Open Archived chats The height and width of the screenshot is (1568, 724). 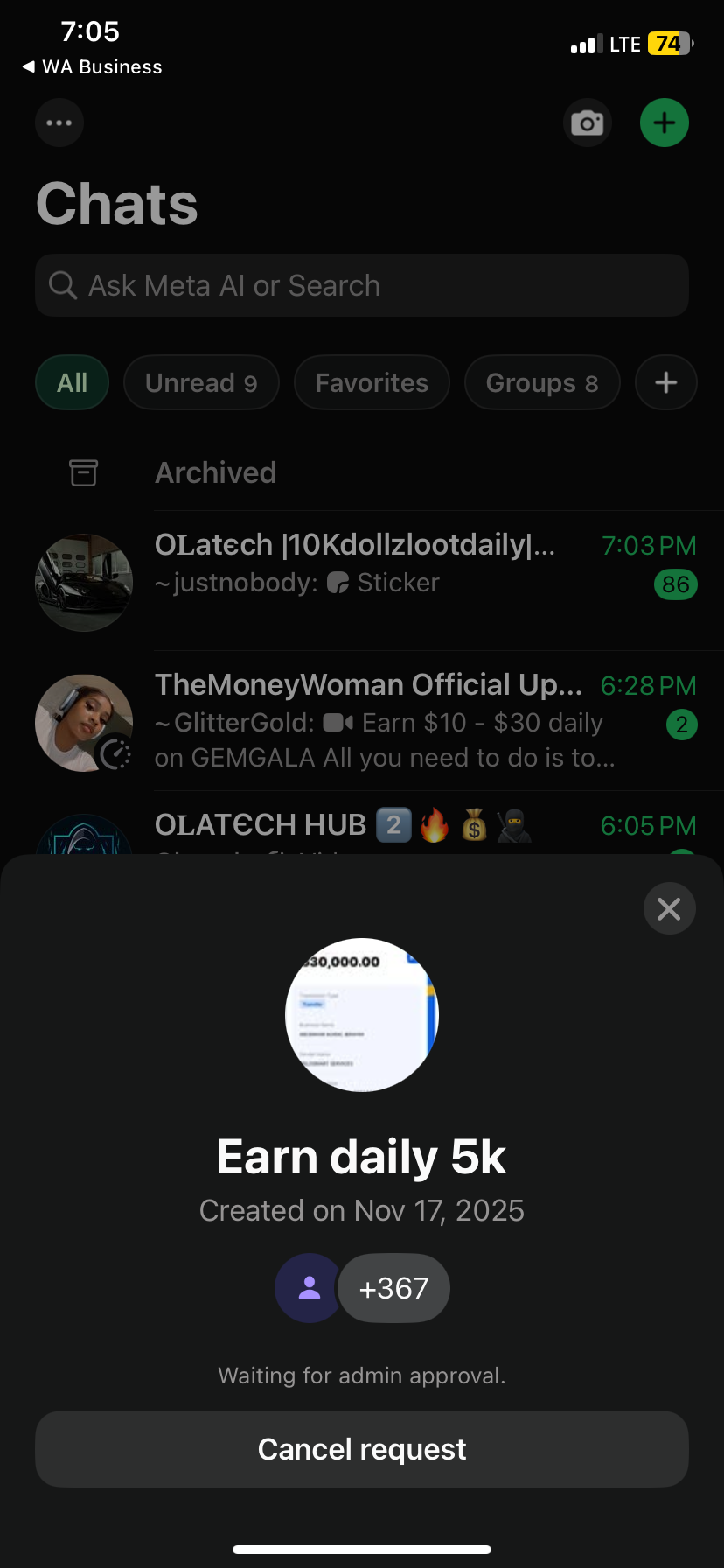[x=215, y=473]
